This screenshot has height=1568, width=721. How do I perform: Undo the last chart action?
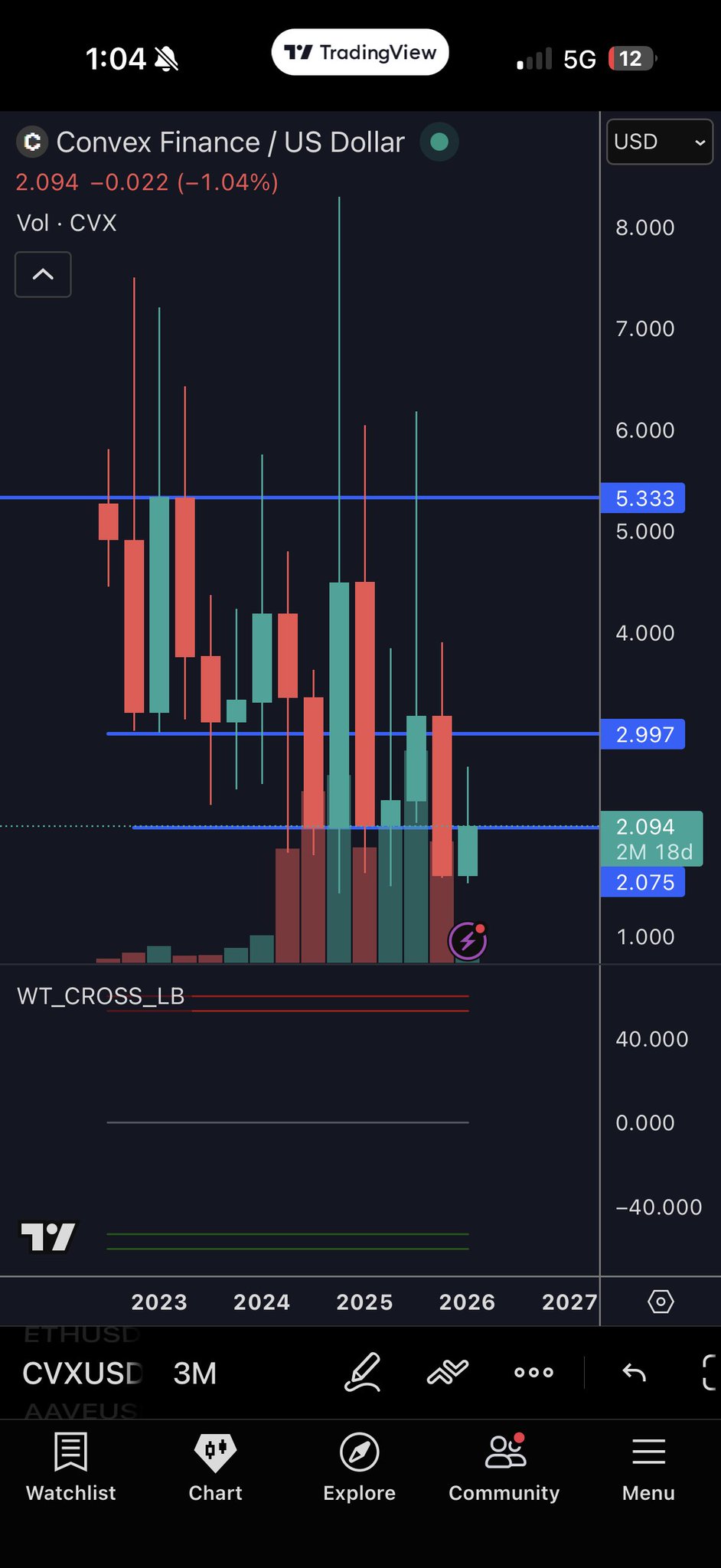635,1372
